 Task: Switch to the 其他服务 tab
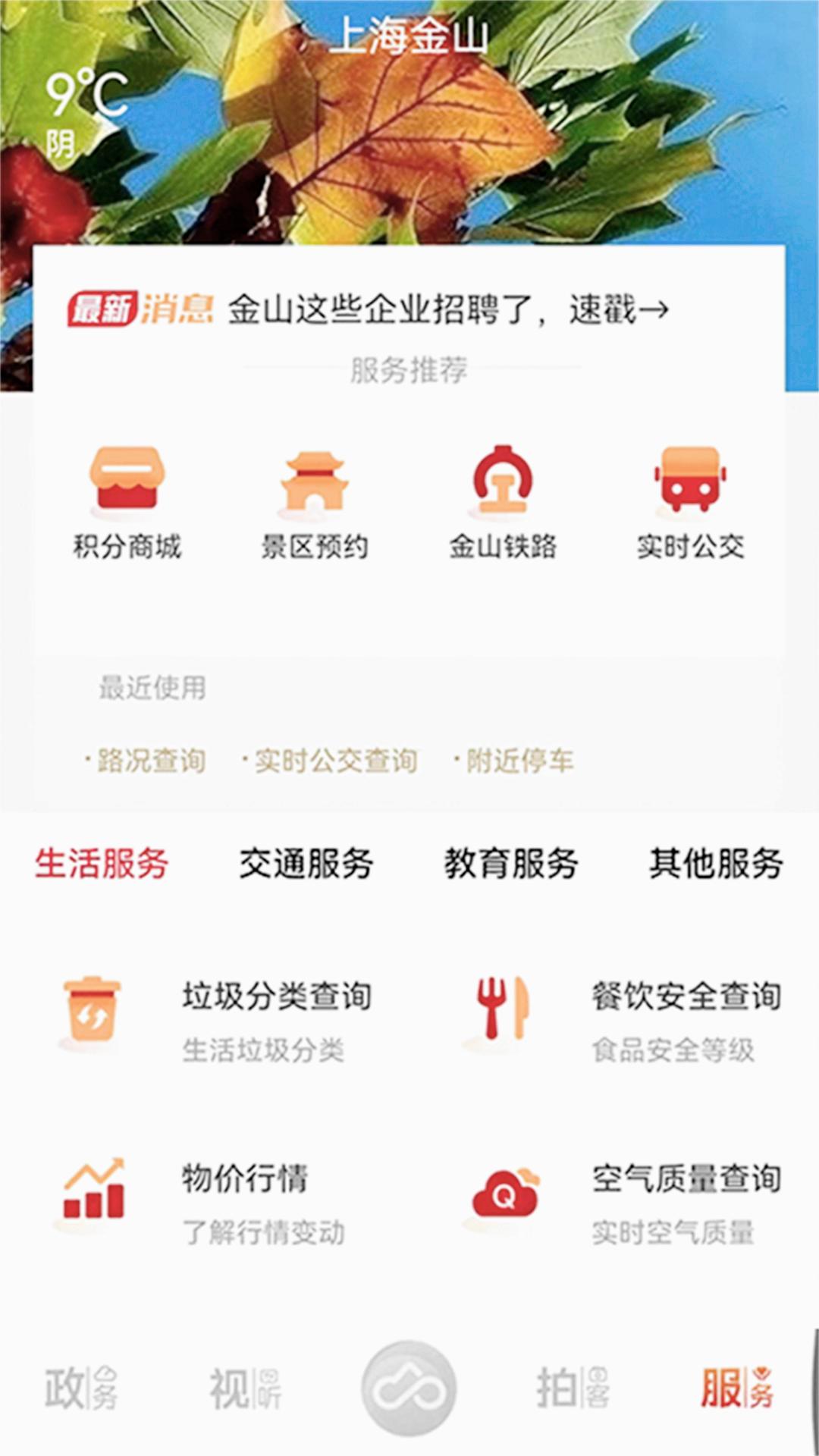pyautogui.click(x=716, y=863)
